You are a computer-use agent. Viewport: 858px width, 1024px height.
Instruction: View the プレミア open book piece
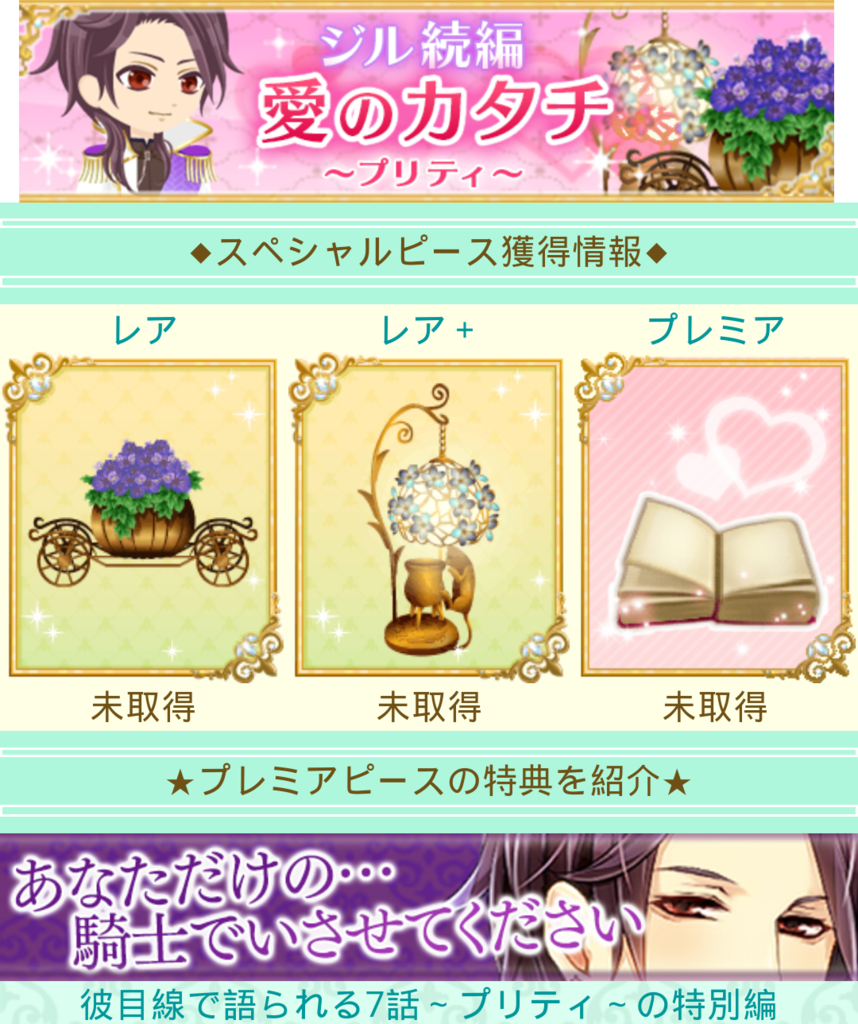click(x=715, y=518)
